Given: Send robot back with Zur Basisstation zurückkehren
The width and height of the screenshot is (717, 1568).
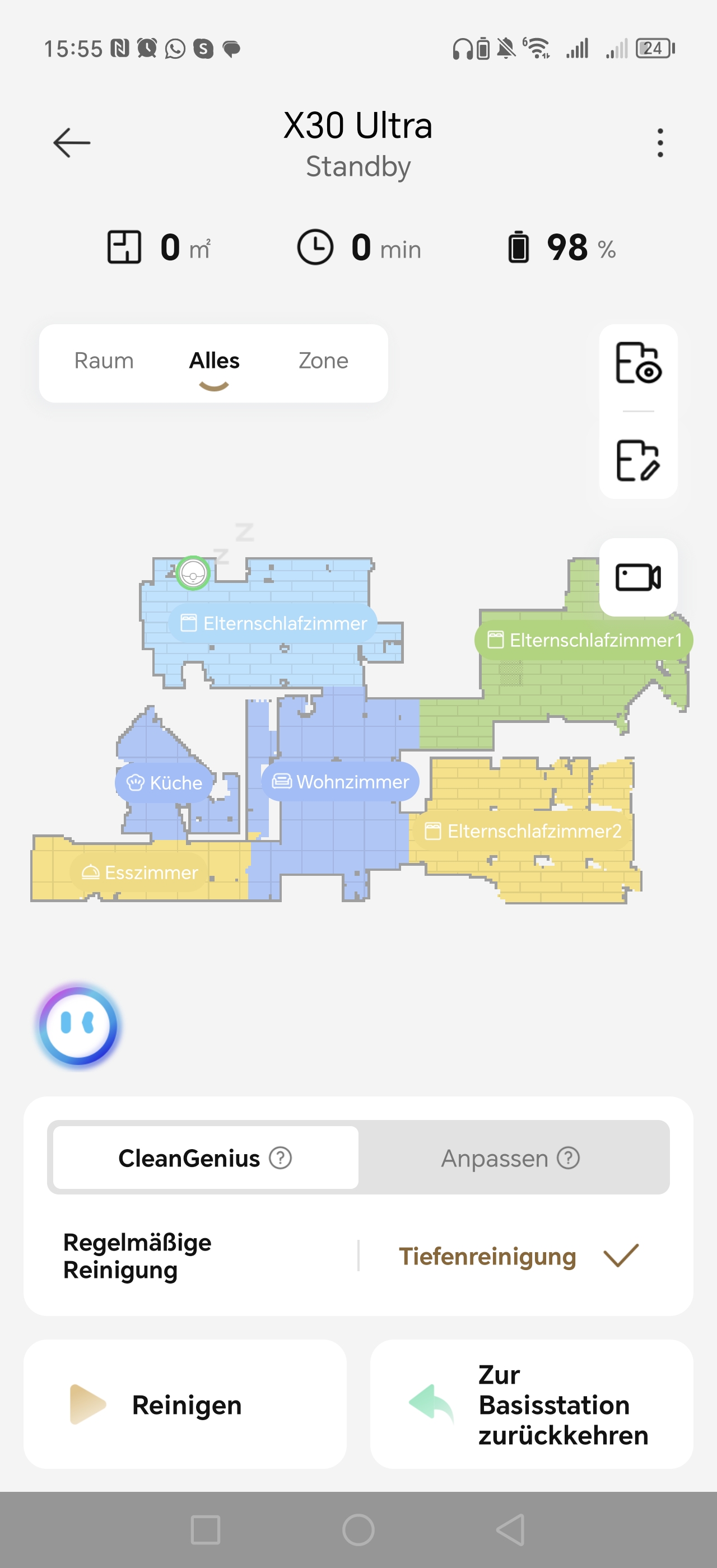Looking at the screenshot, I should point(532,1405).
